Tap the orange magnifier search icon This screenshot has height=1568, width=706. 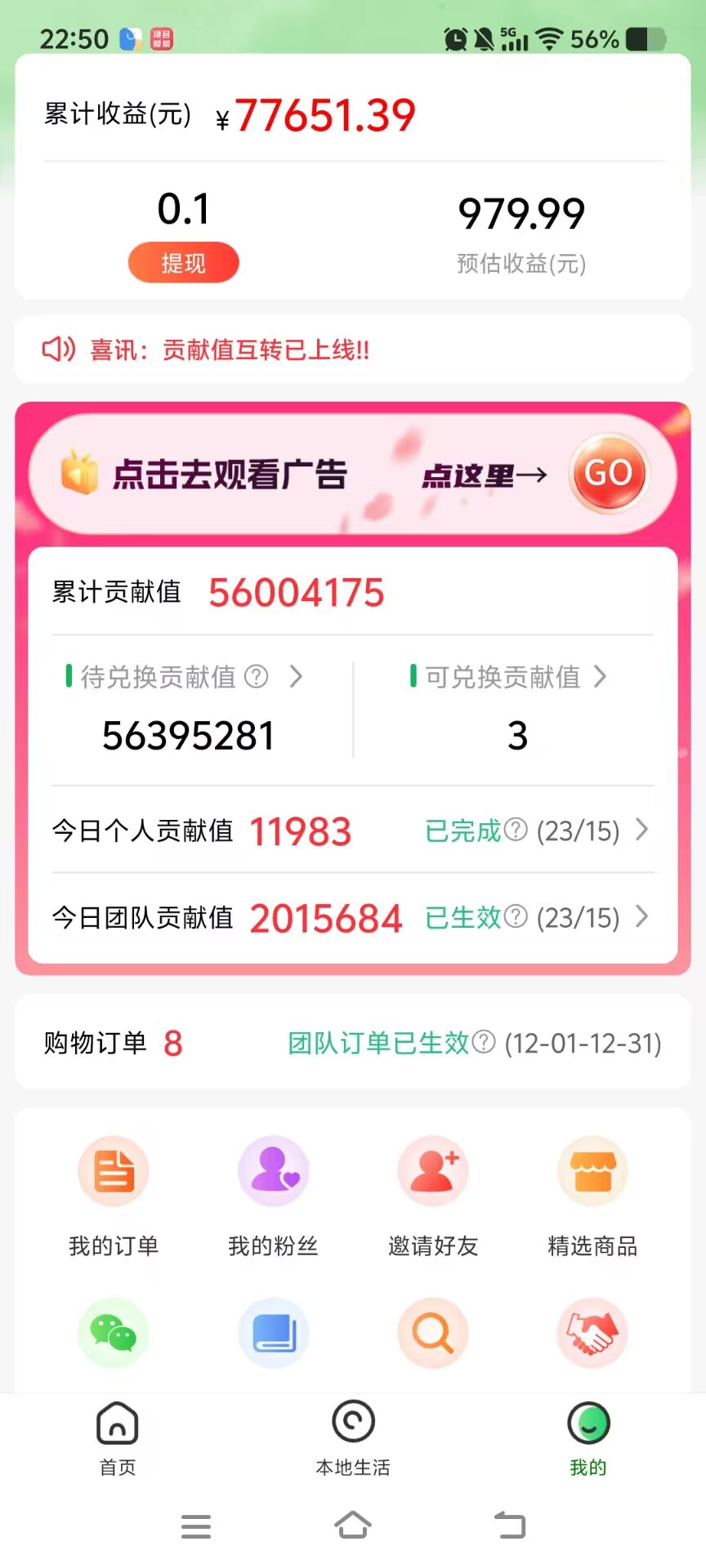(432, 1334)
